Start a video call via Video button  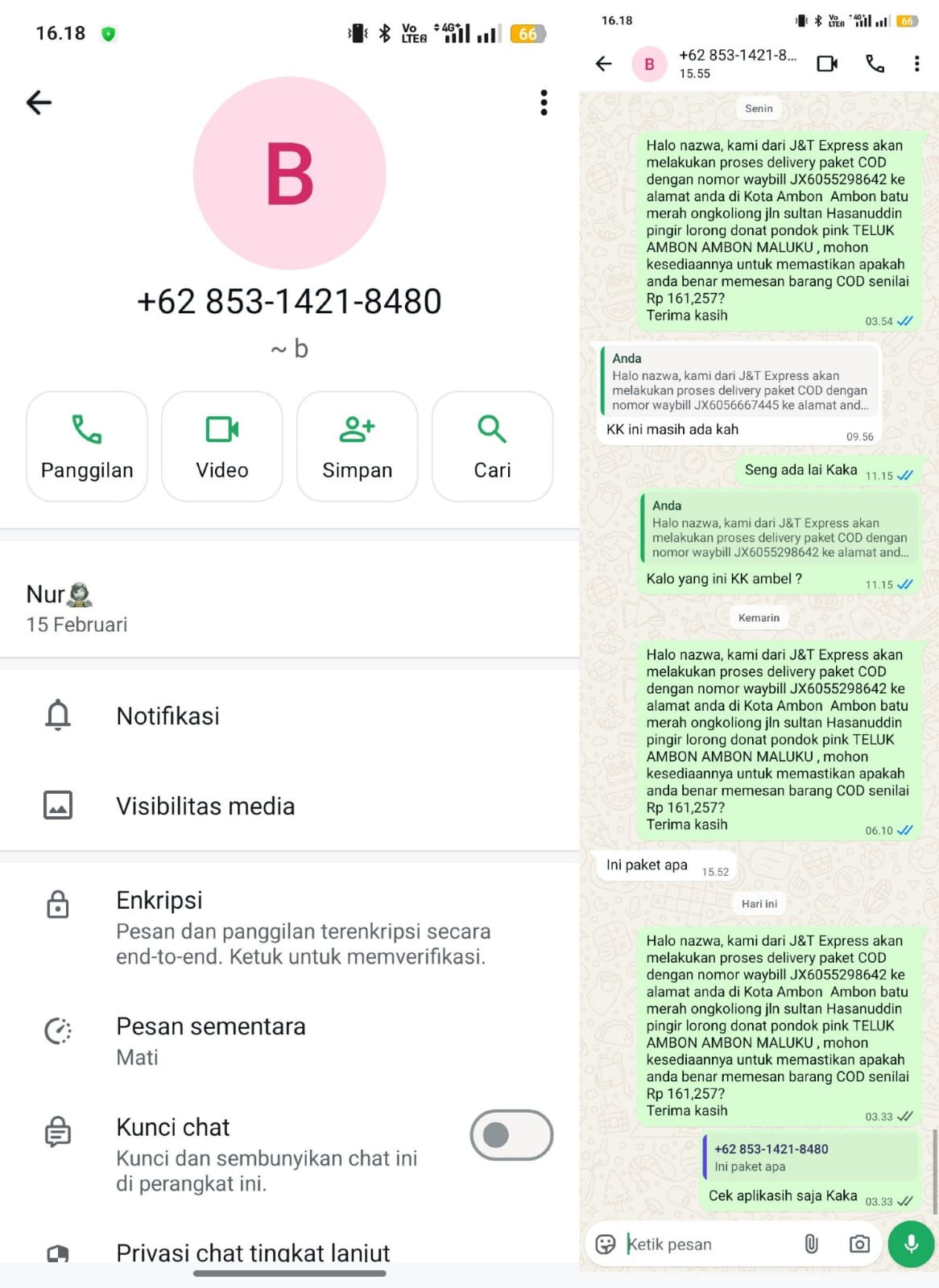tap(222, 446)
